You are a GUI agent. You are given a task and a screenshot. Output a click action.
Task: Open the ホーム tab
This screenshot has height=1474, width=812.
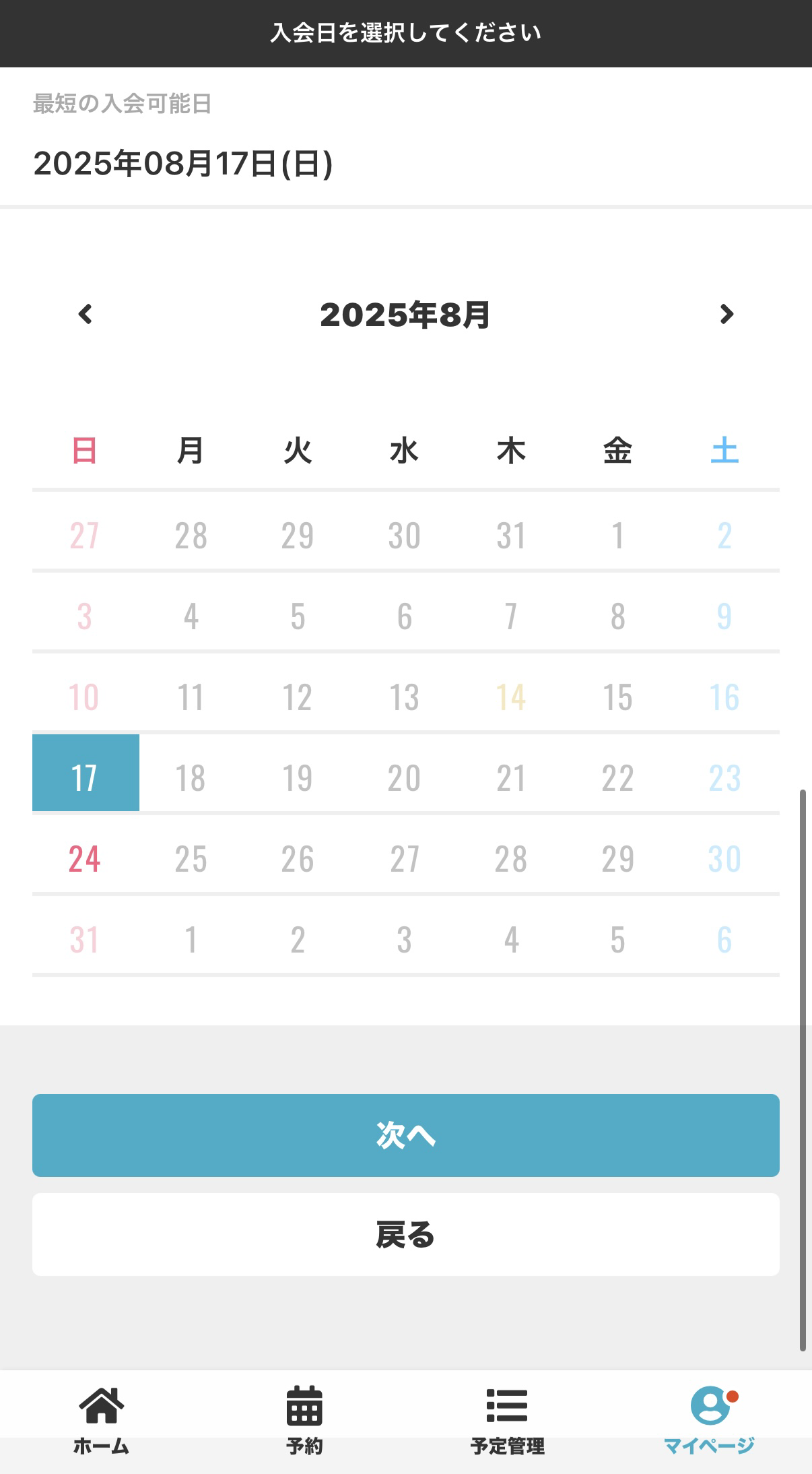click(x=102, y=1421)
